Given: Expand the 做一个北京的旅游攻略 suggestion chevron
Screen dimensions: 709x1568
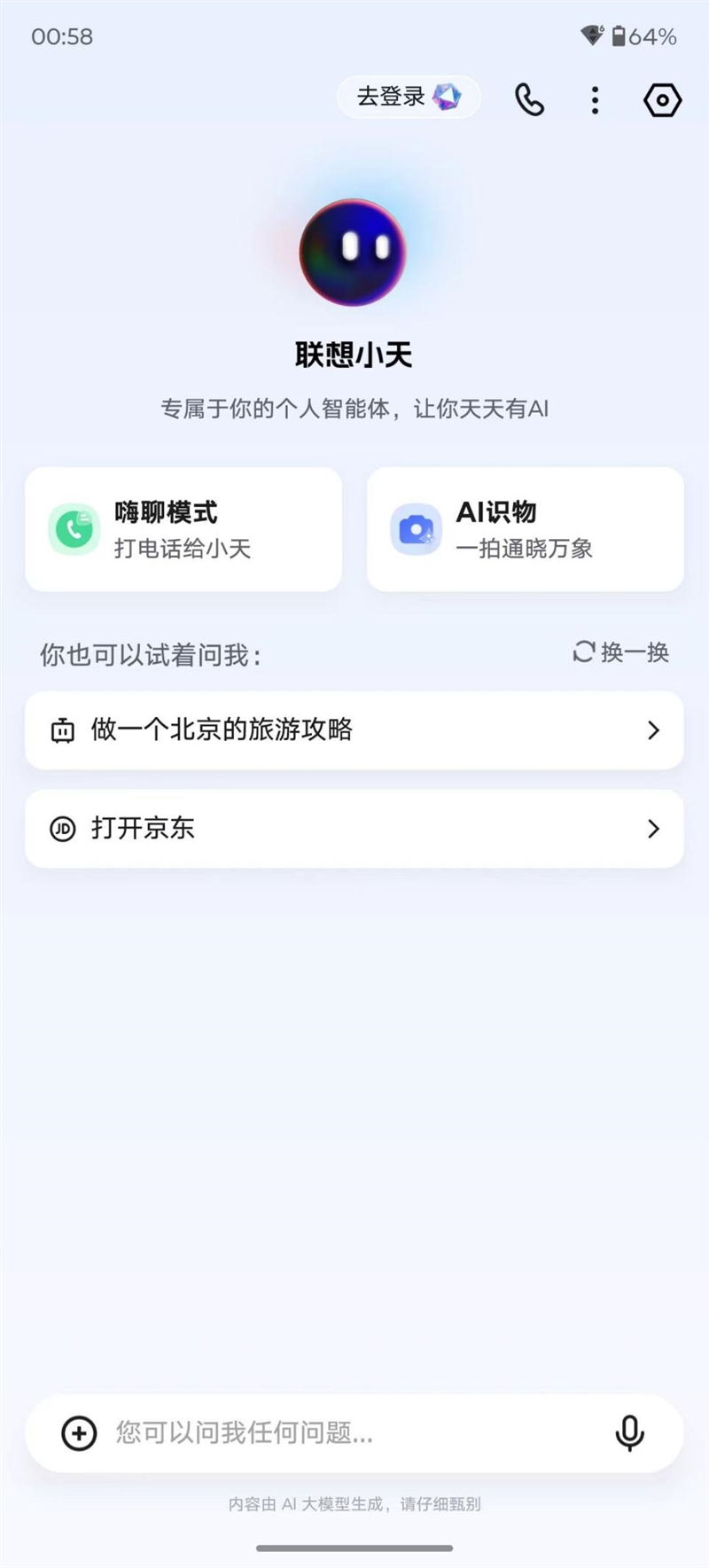Looking at the screenshot, I should [x=654, y=729].
